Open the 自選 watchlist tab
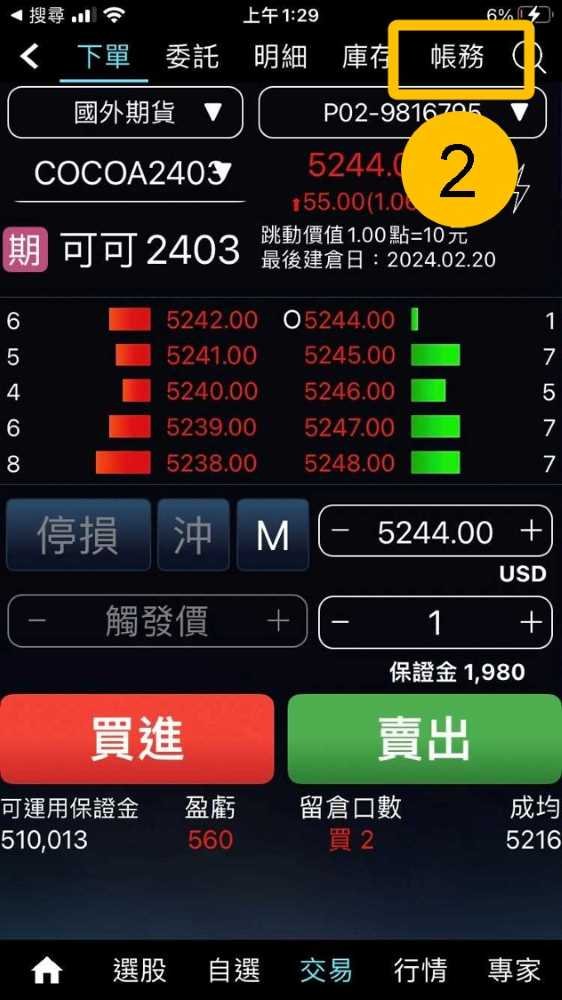Image resolution: width=562 pixels, height=1000 pixels. (234, 971)
